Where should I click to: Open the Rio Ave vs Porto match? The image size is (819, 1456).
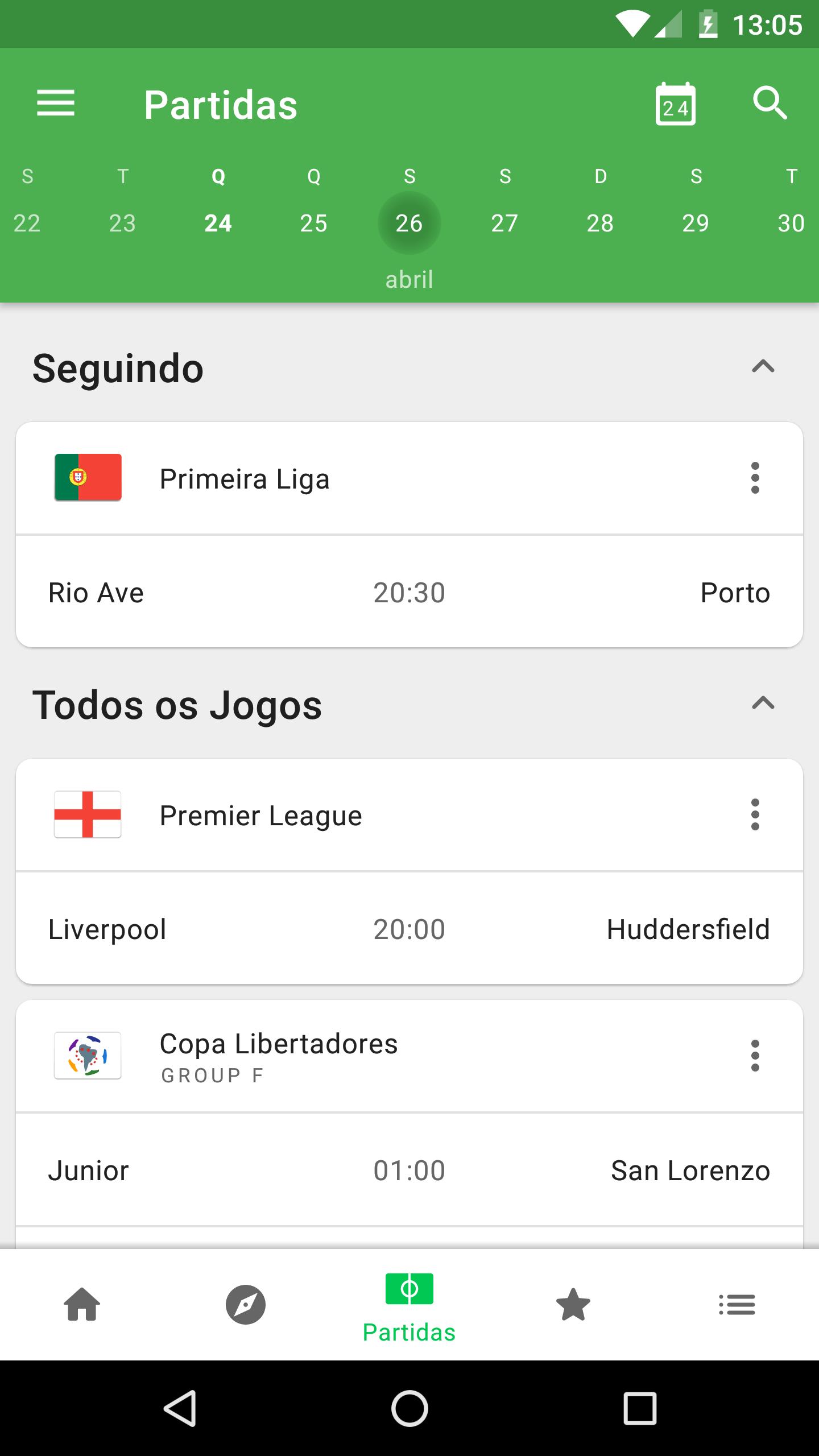409,592
